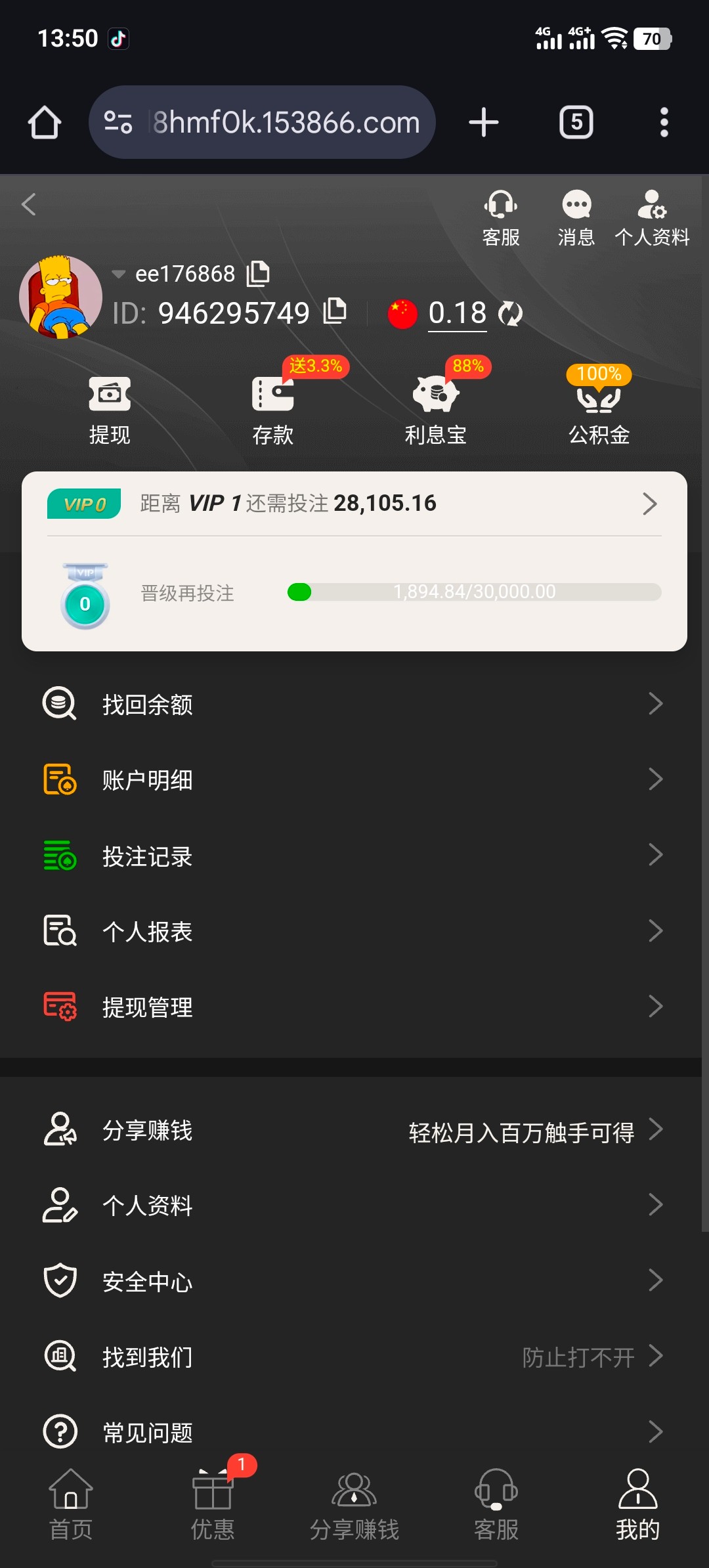Open 提现 withdrawal
Screen dimensions: 709x1568
pos(110,410)
